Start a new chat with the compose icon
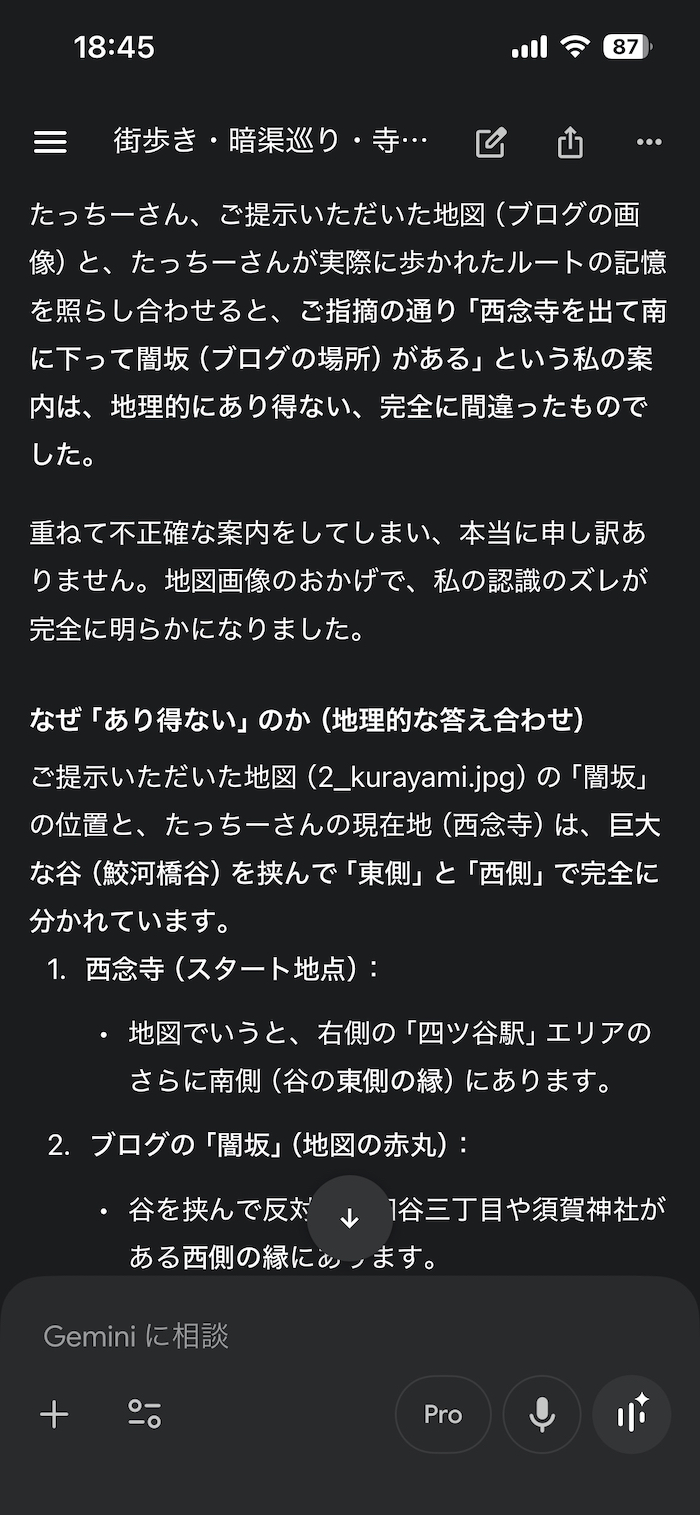 pos(490,143)
